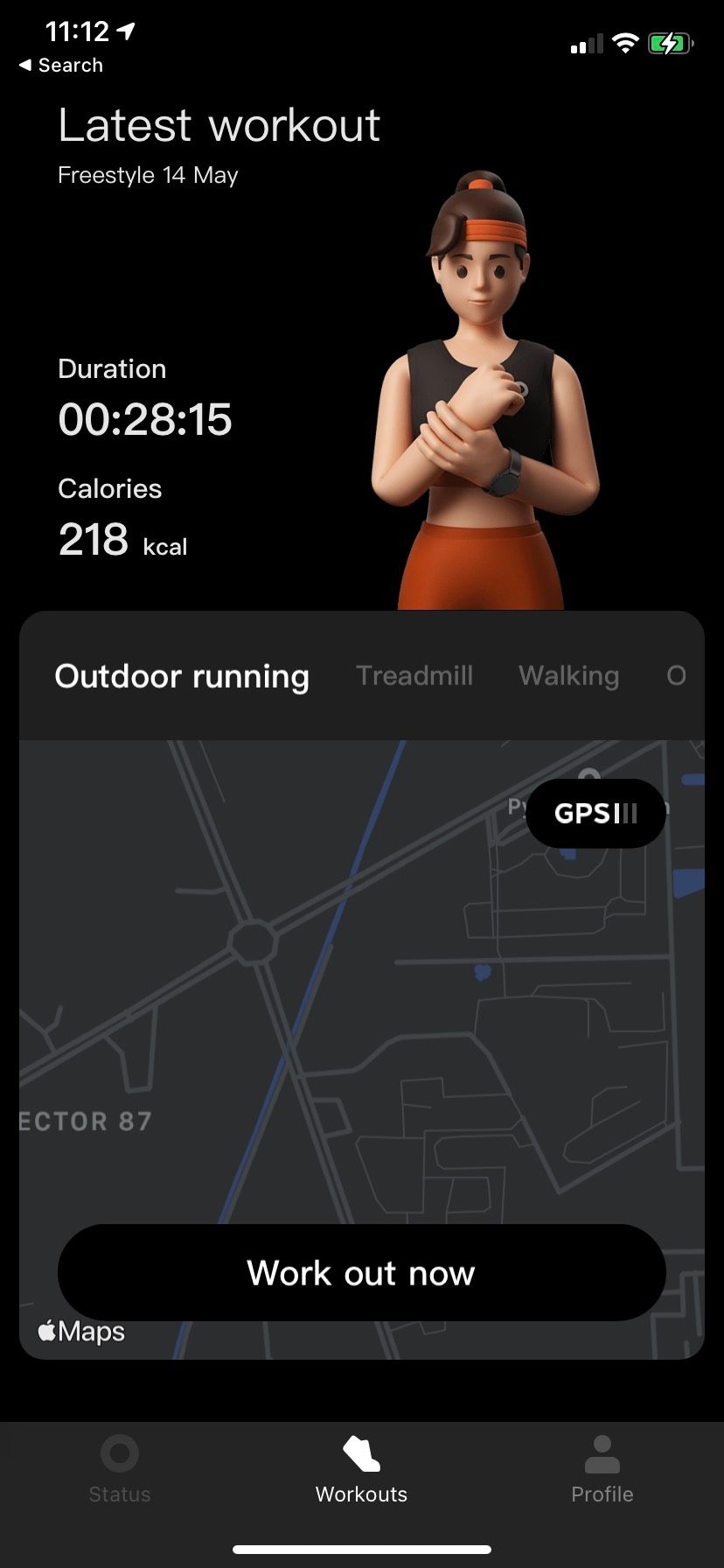This screenshot has height=1568, width=724.
Task: Go to the Profile tab
Action: tap(602, 1470)
